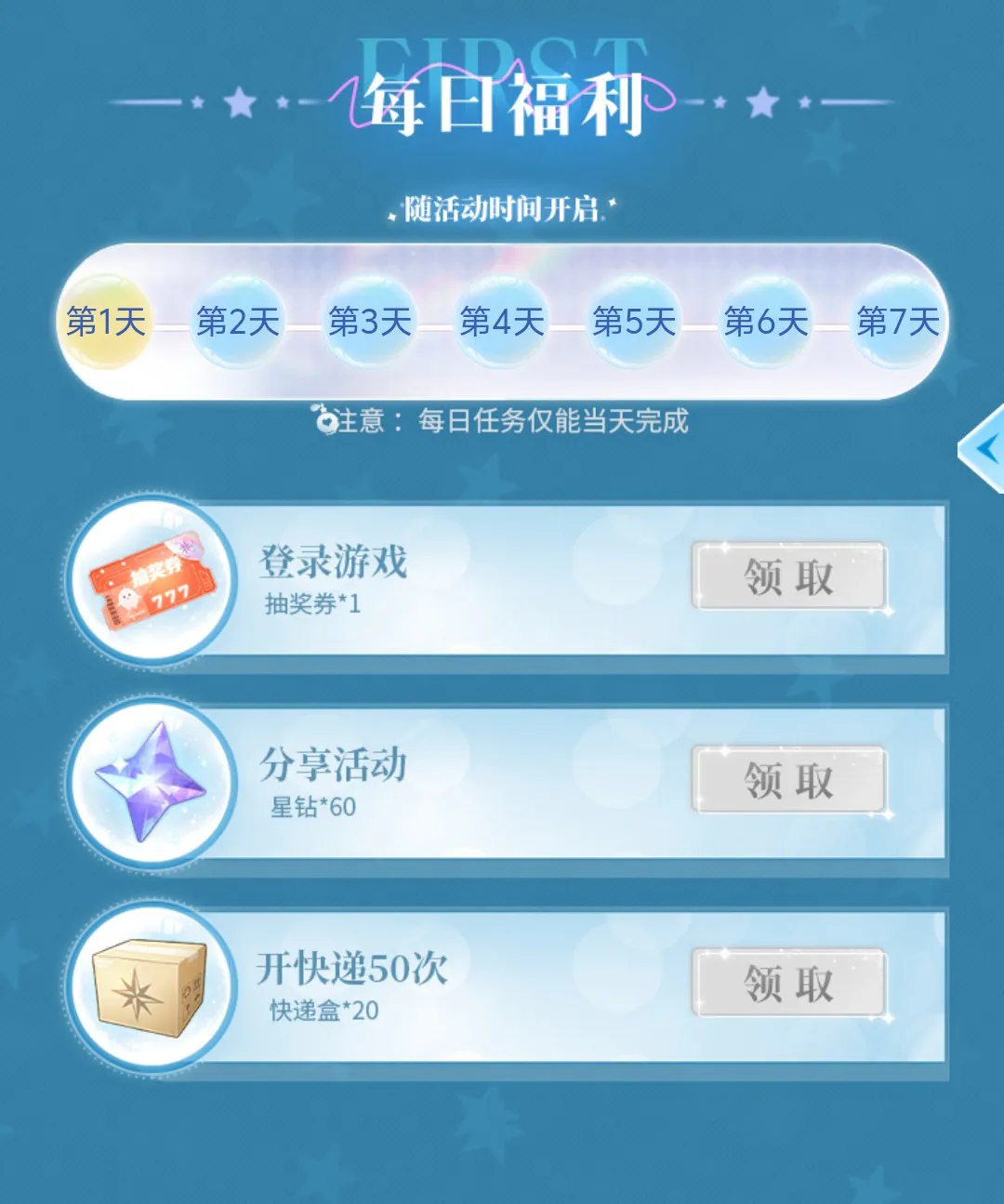This screenshot has width=1004, height=1204.
Task: Claim the 登录游戏 login reward with 领取
Action: click(x=788, y=576)
